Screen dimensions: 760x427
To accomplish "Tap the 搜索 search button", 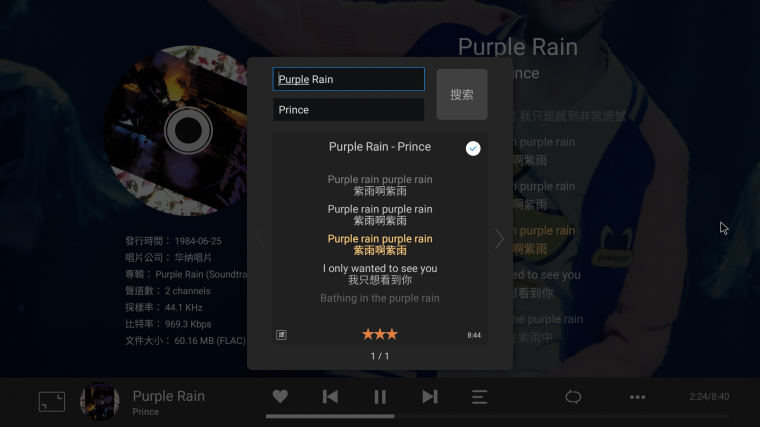I will point(462,95).
